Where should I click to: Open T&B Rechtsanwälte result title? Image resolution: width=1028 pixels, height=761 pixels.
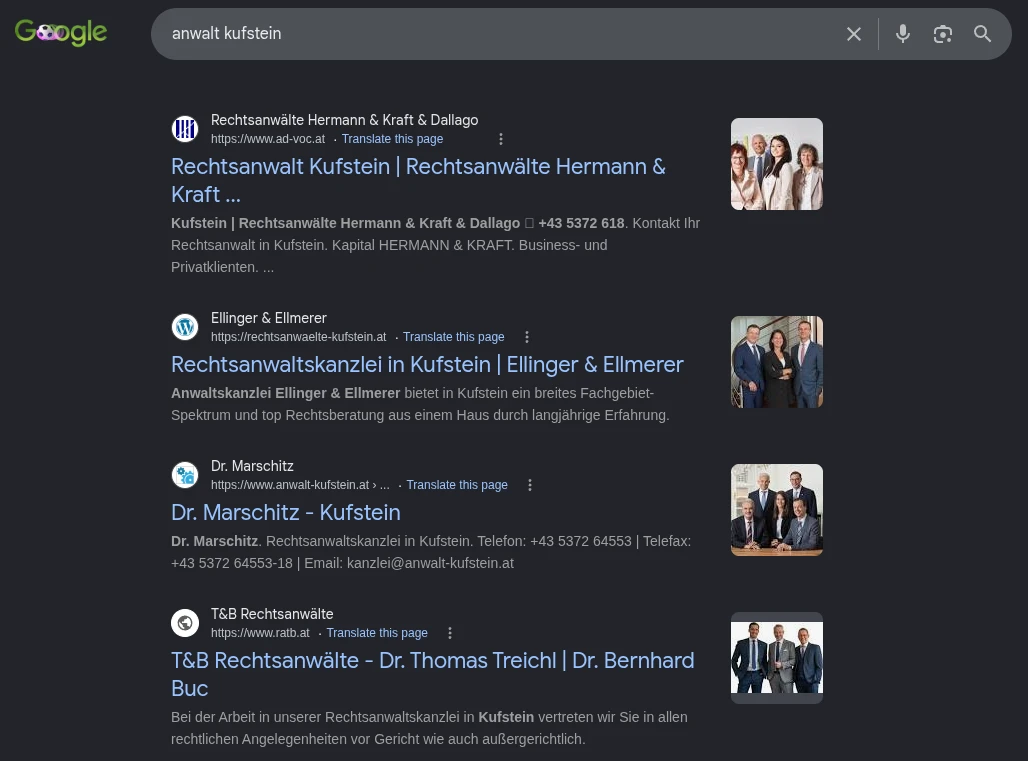pos(433,674)
